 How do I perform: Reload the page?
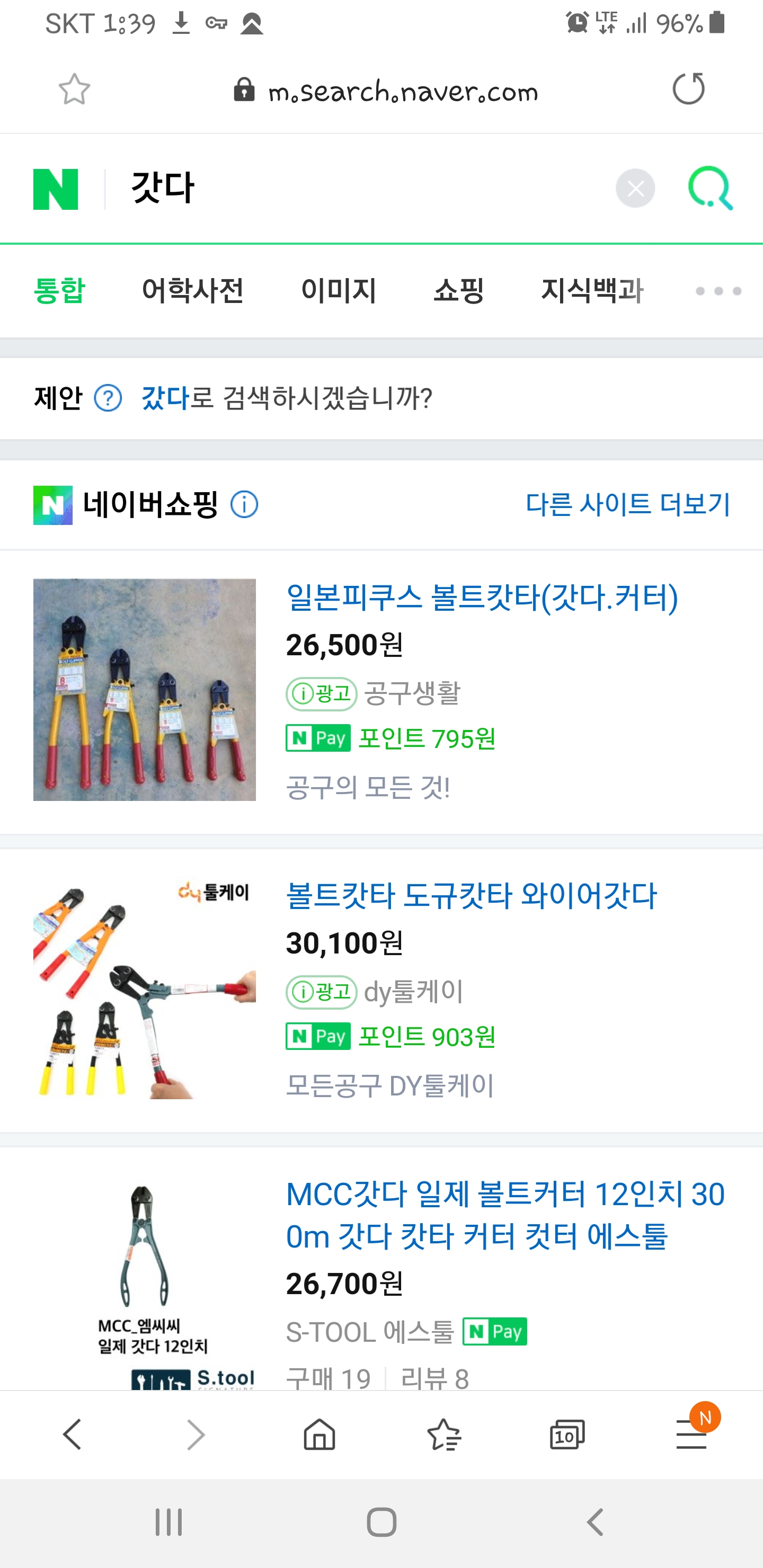click(688, 89)
